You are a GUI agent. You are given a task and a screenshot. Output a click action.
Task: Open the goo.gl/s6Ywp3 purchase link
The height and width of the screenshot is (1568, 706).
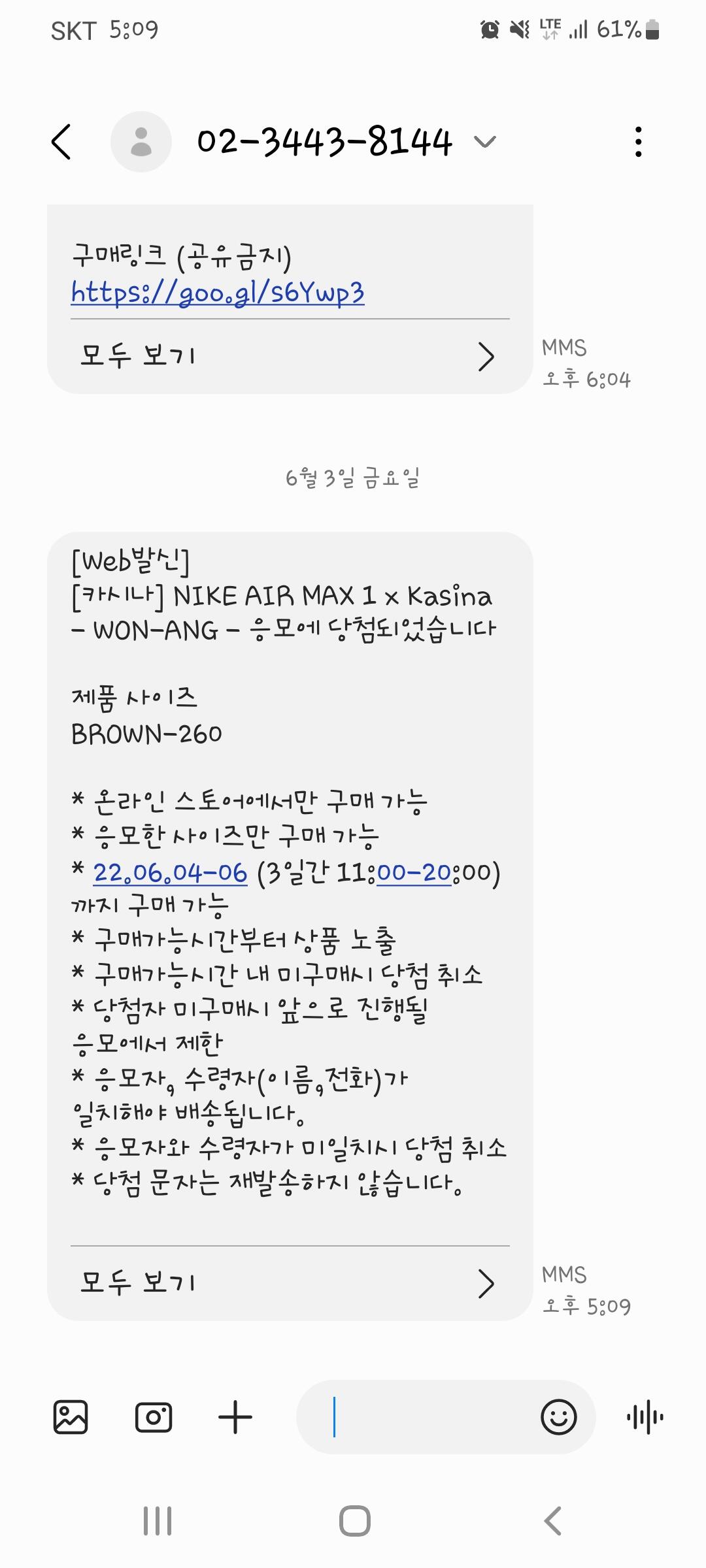(x=218, y=292)
